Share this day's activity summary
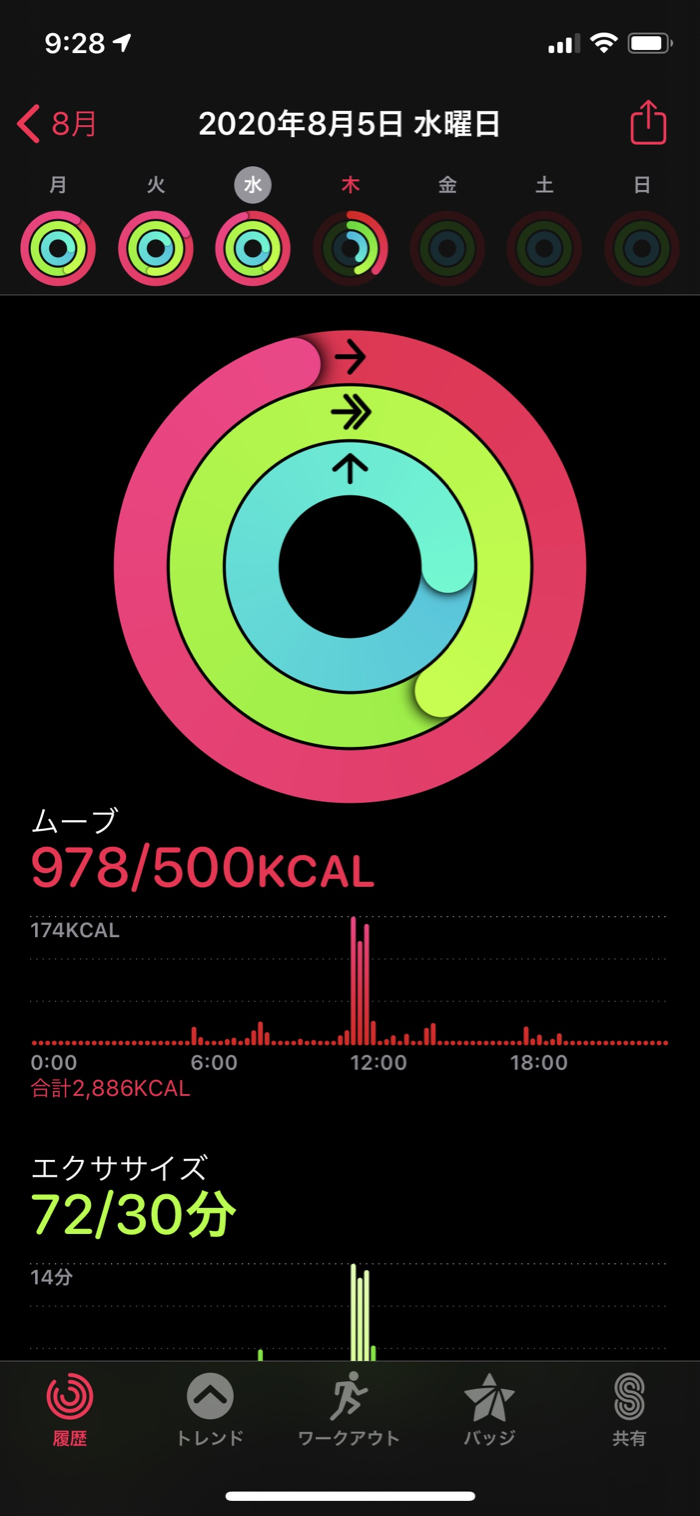Image resolution: width=700 pixels, height=1516 pixels. pos(648,124)
